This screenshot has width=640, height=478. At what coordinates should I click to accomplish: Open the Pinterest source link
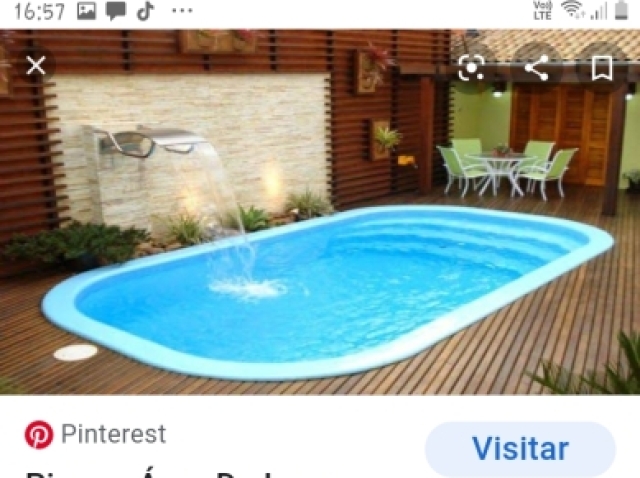point(112,434)
